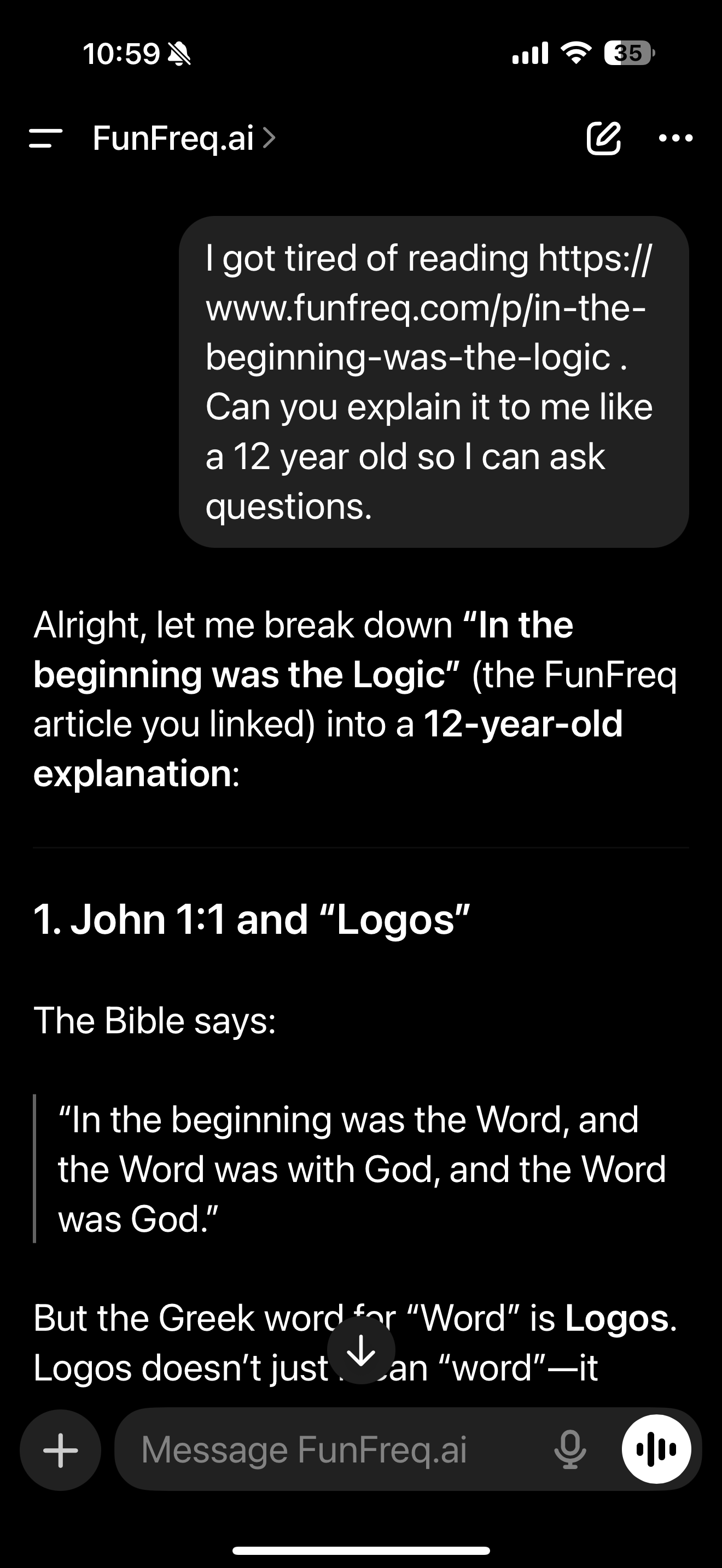Open the FunFreq.ai model details

183,138
